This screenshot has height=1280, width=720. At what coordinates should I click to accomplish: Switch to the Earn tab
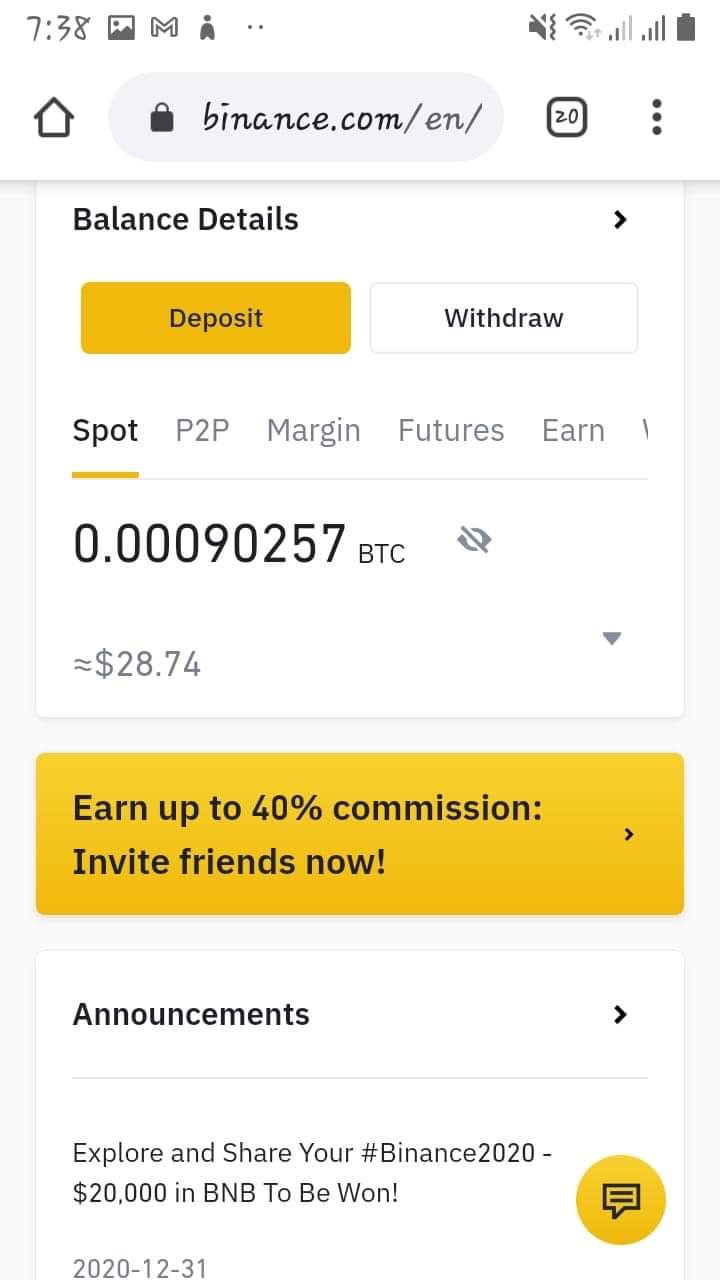tap(573, 431)
